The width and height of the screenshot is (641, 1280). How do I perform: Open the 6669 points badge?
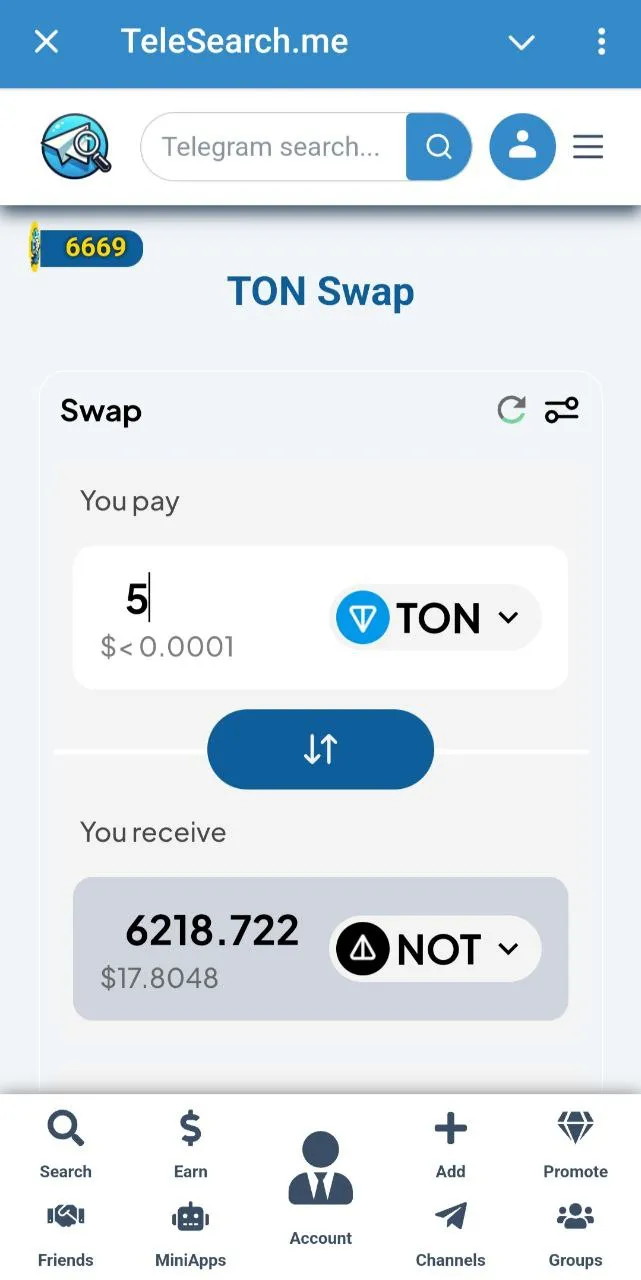point(87,247)
